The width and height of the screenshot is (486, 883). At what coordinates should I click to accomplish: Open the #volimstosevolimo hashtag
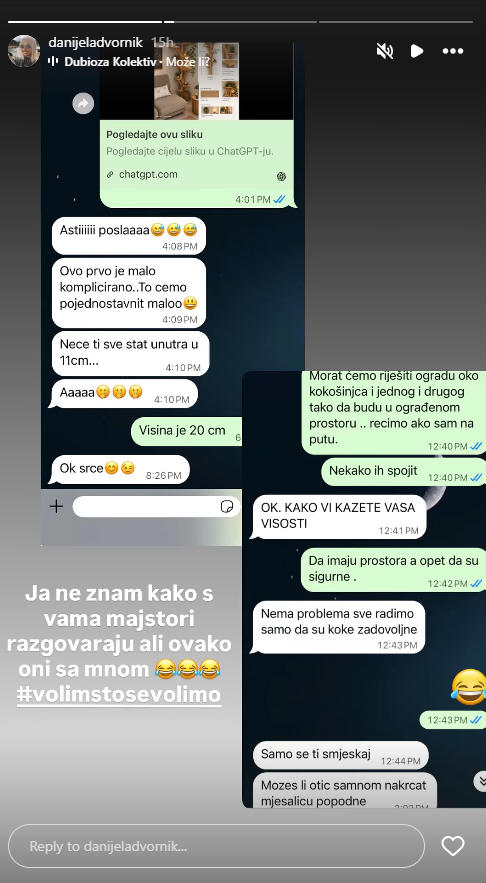point(119,694)
